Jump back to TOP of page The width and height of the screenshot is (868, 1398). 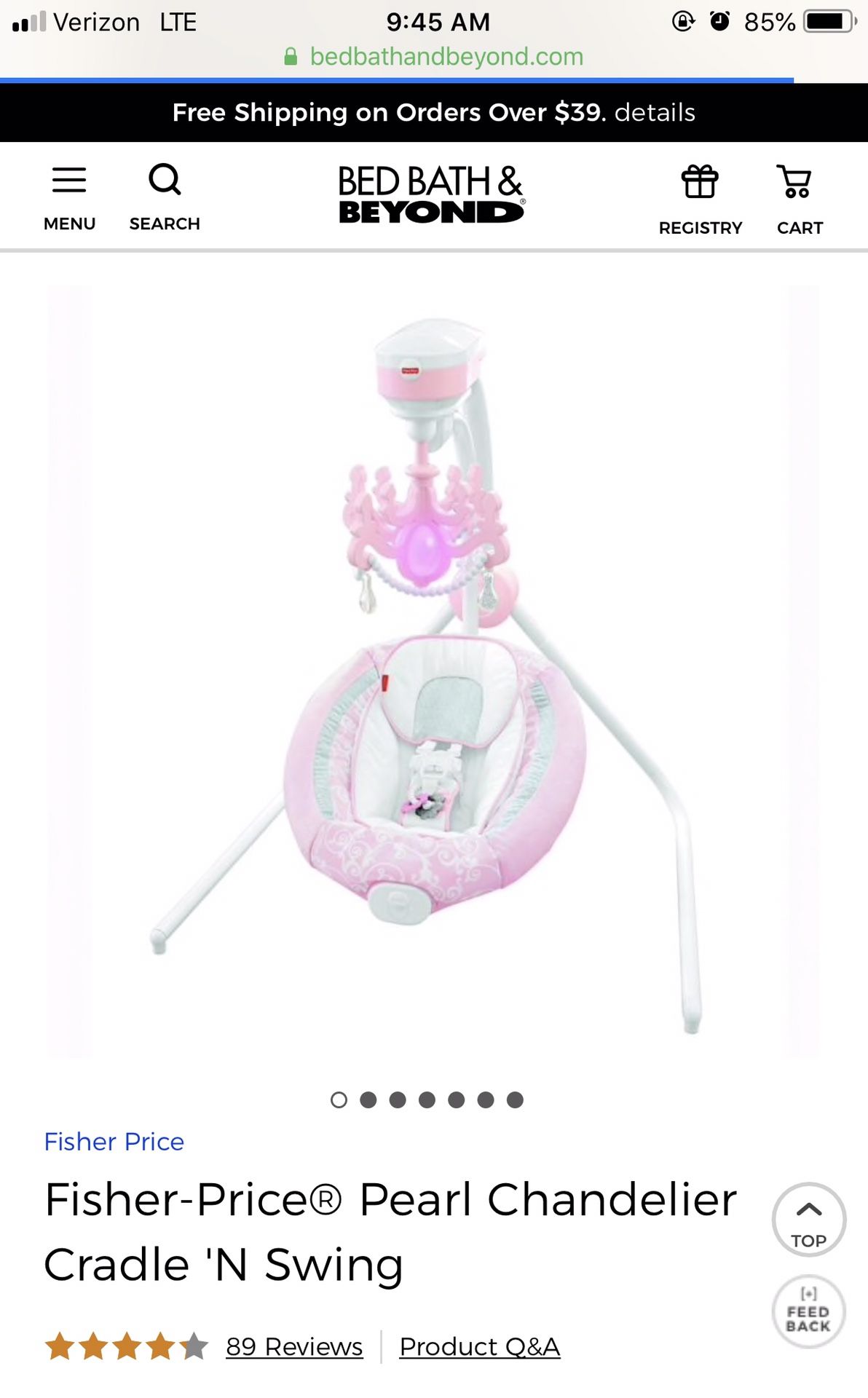pos(808,1220)
